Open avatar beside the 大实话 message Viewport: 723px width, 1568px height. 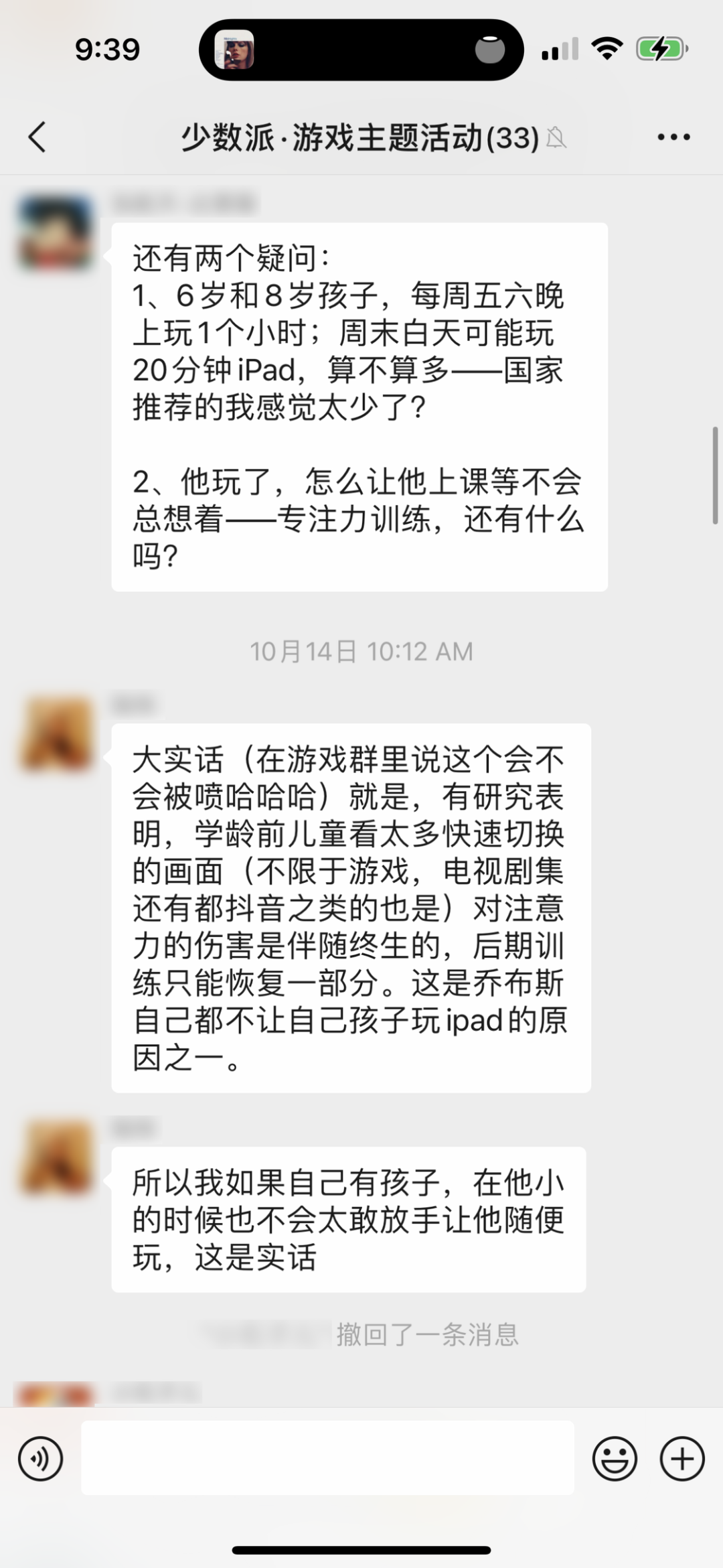[56, 734]
